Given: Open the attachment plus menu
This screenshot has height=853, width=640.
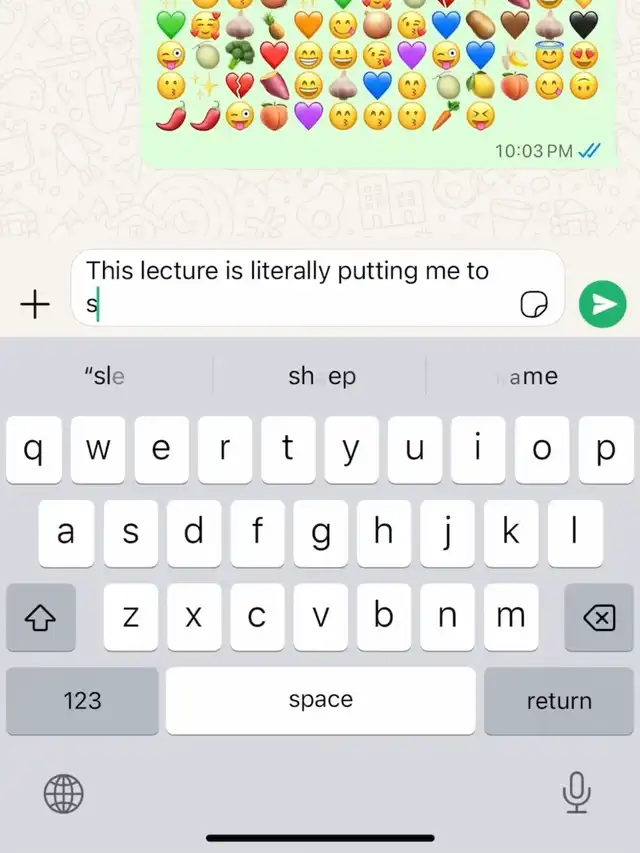Looking at the screenshot, I should [35, 305].
